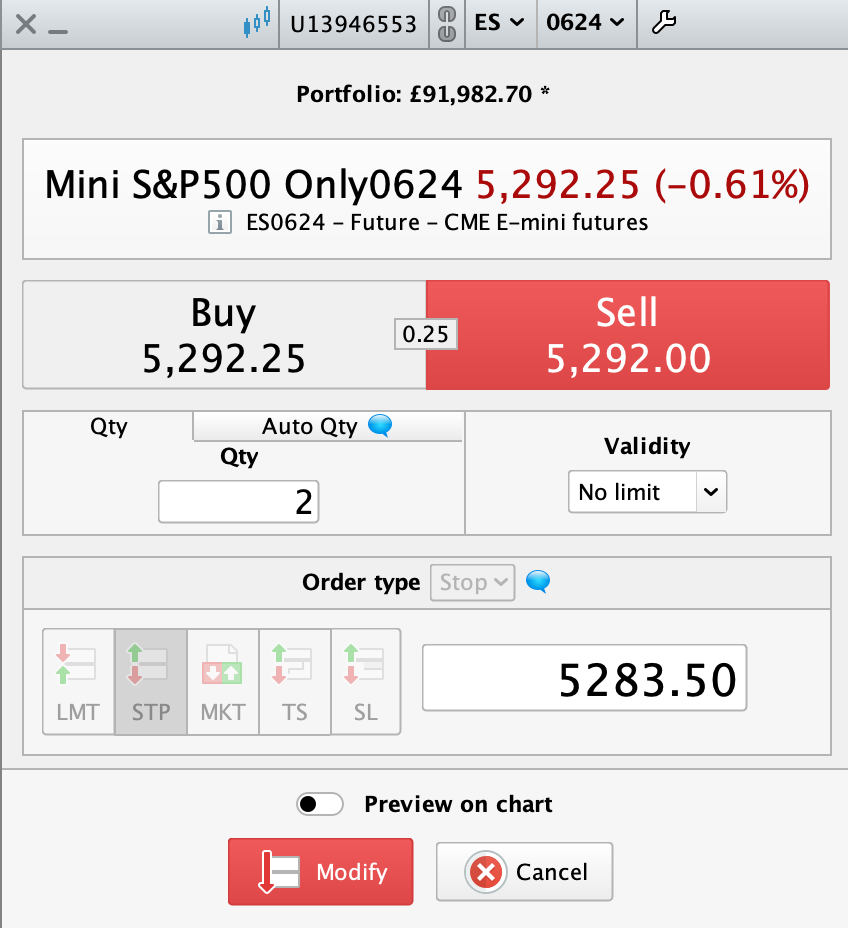
Task: Open the chart candlestick icon
Action: click(257, 23)
